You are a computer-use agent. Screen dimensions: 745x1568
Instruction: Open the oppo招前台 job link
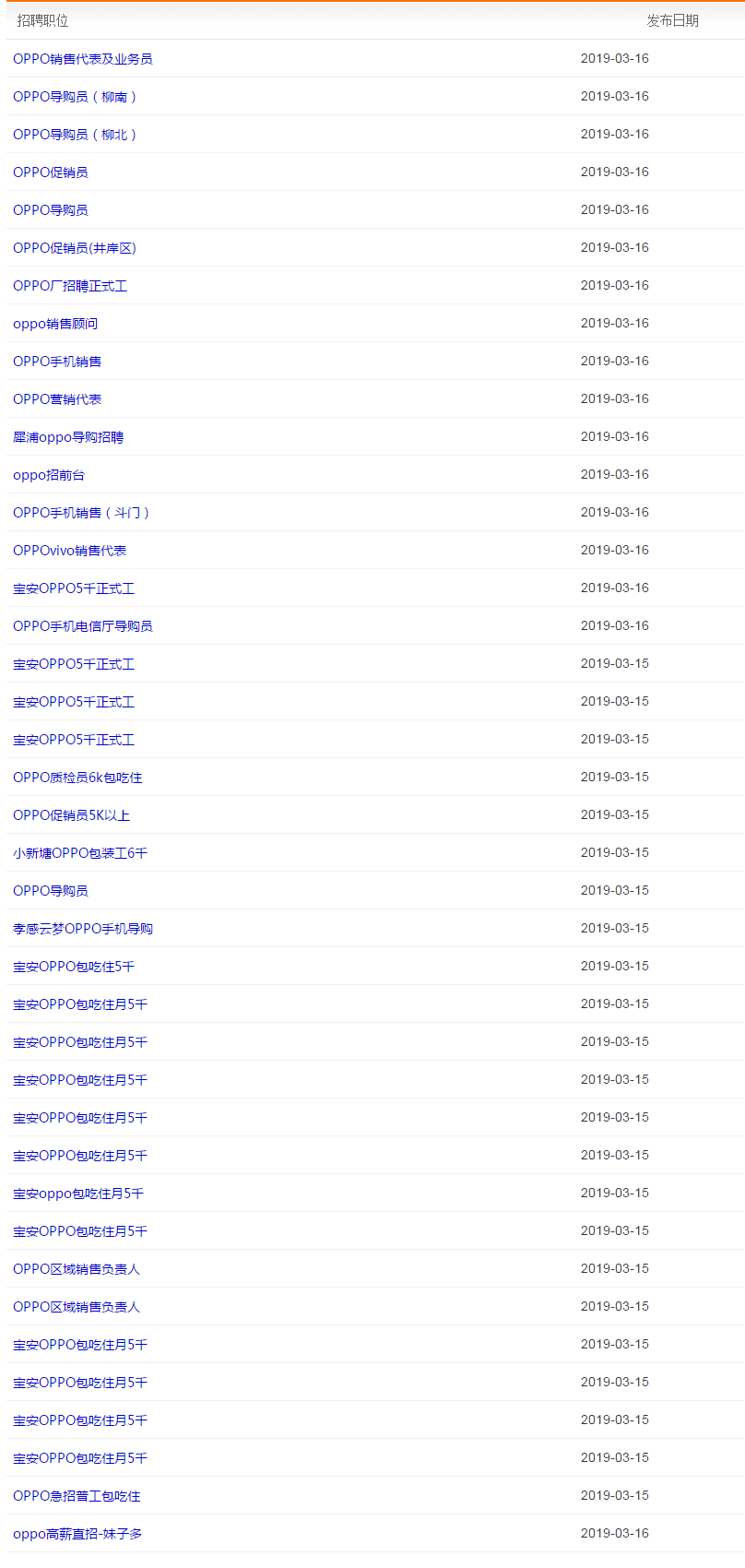tap(49, 475)
